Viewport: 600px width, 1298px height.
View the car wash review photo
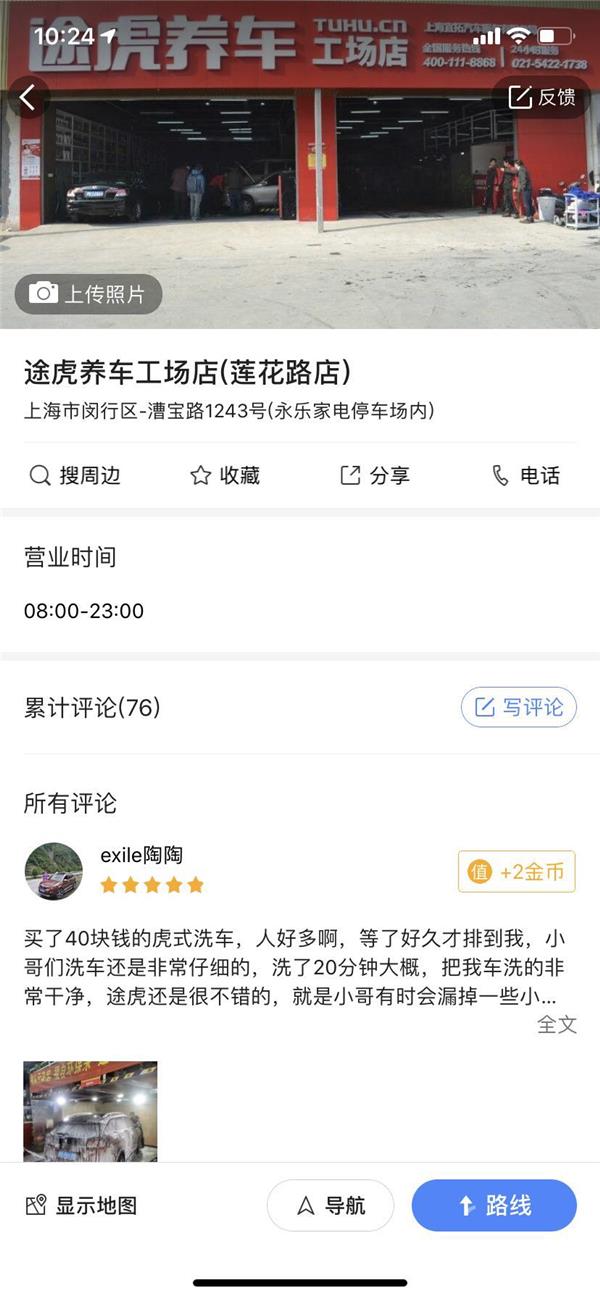(x=90, y=1110)
